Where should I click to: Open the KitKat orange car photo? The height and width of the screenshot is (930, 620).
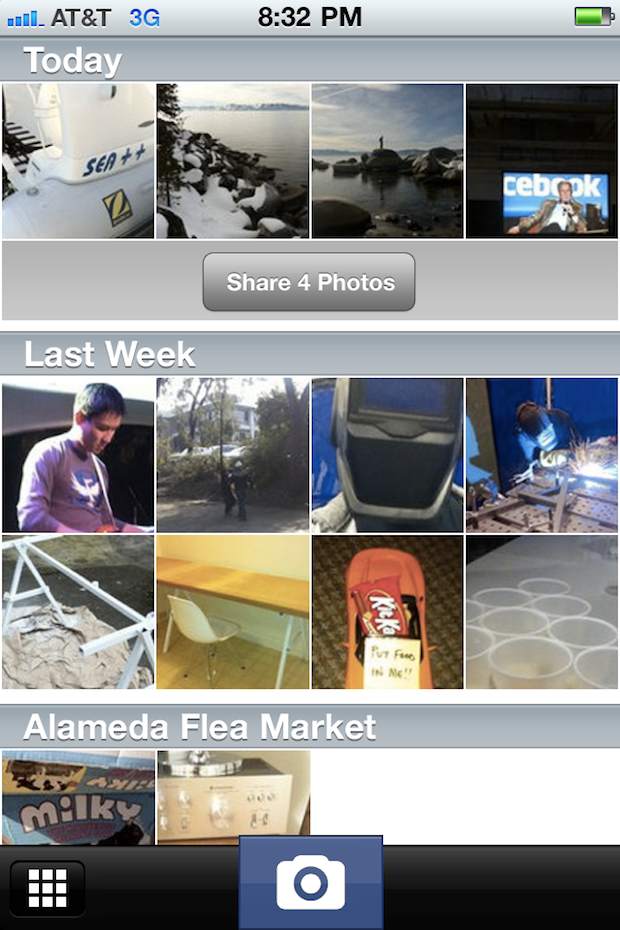[x=387, y=612]
